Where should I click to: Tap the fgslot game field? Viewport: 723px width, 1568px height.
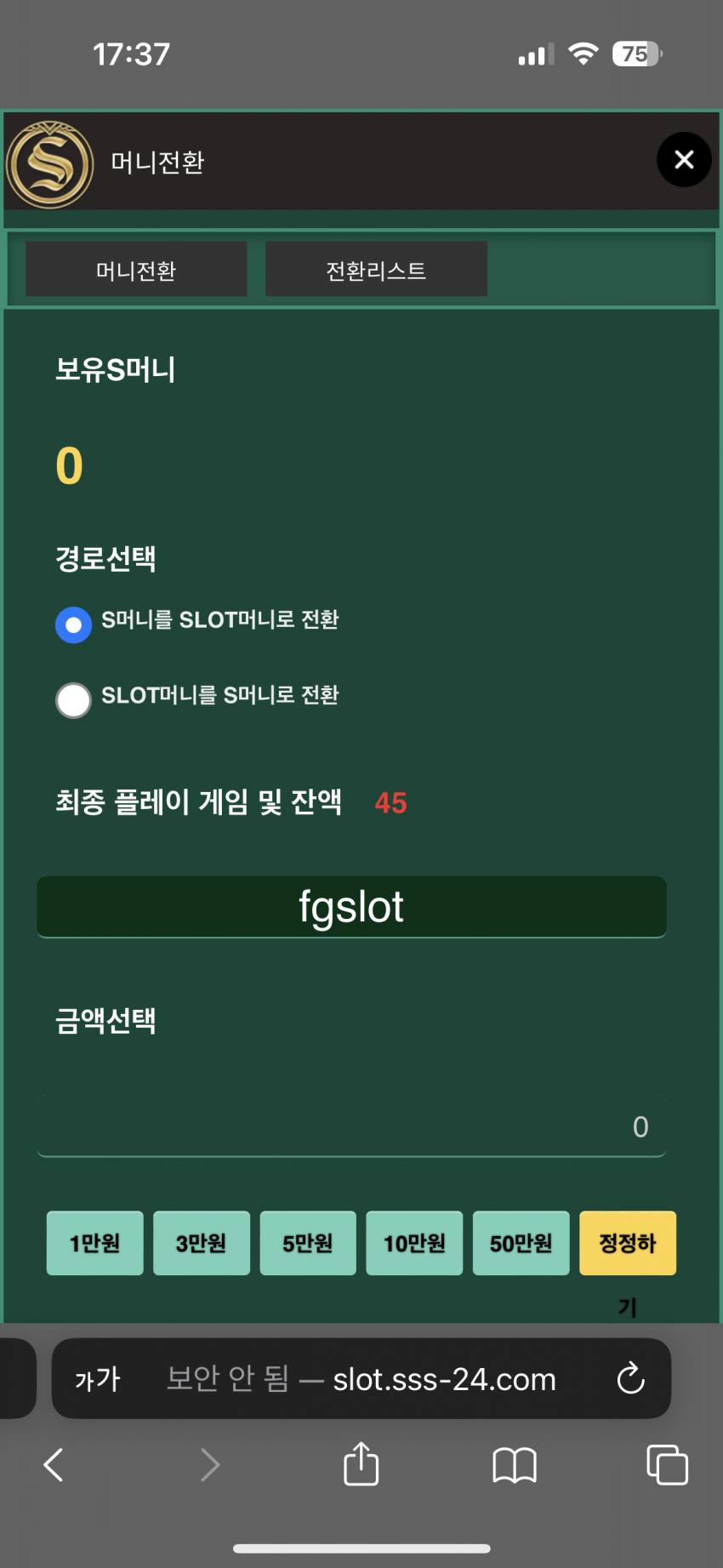351,907
